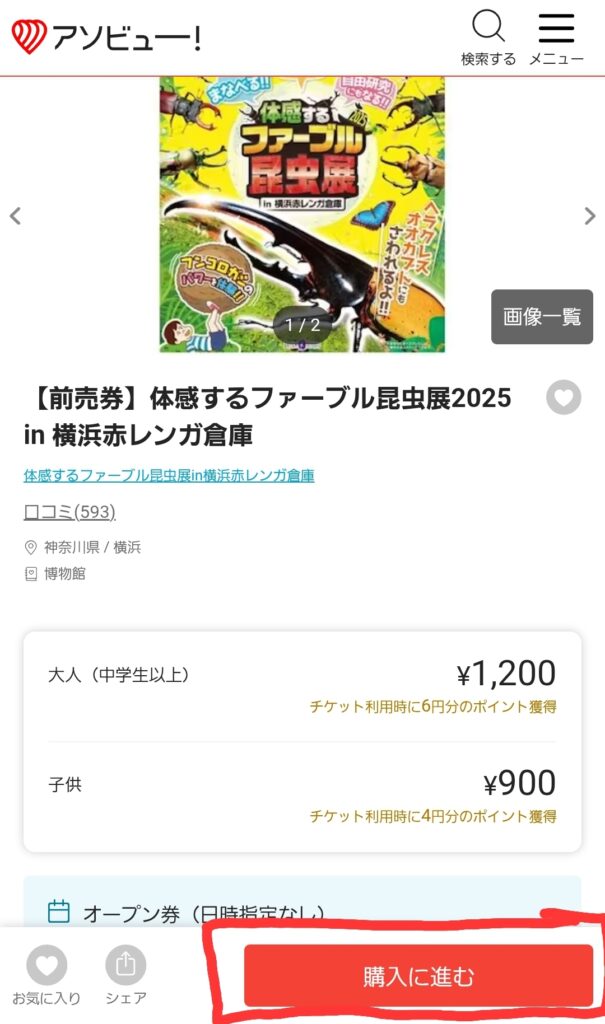The height and width of the screenshot is (1024, 605).
Task: Go to the アソビュー! home logo
Action: pyautogui.click(x=106, y=37)
